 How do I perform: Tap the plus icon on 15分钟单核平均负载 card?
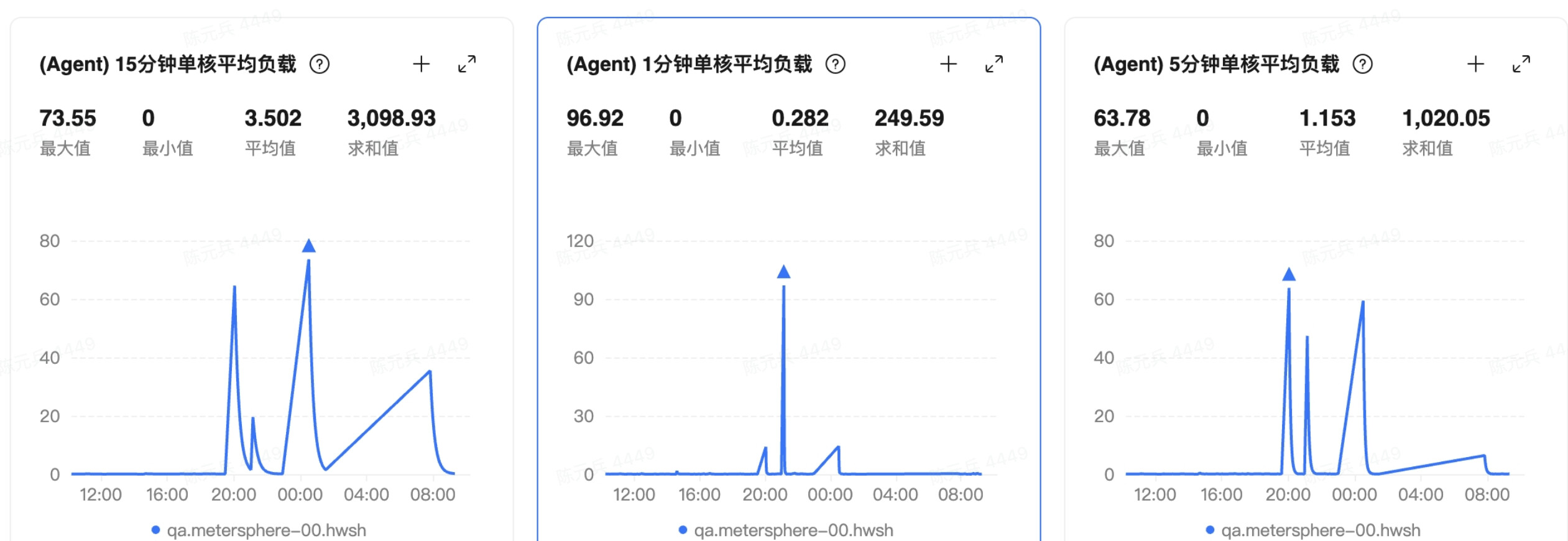coord(421,64)
